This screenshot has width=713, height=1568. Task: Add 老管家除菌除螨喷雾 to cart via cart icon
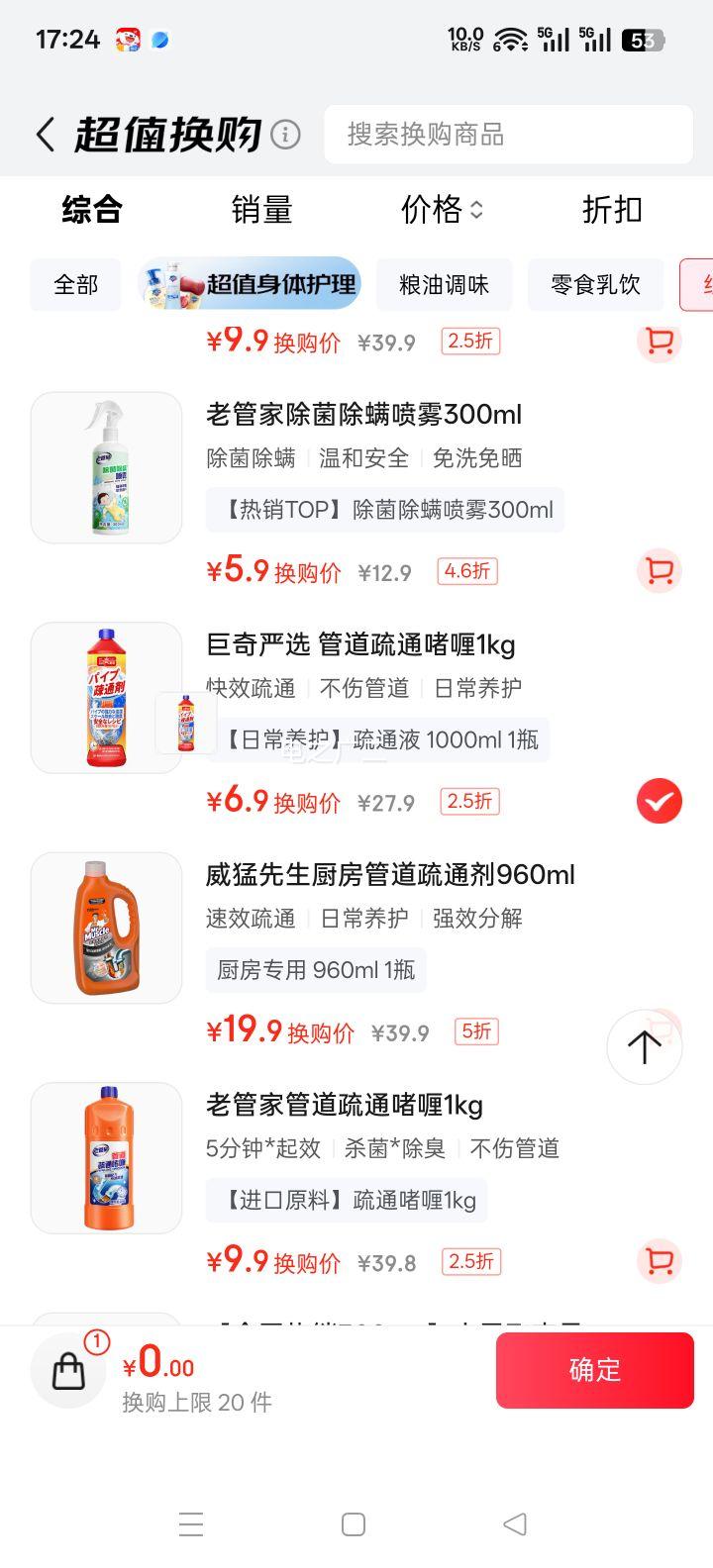pos(659,571)
